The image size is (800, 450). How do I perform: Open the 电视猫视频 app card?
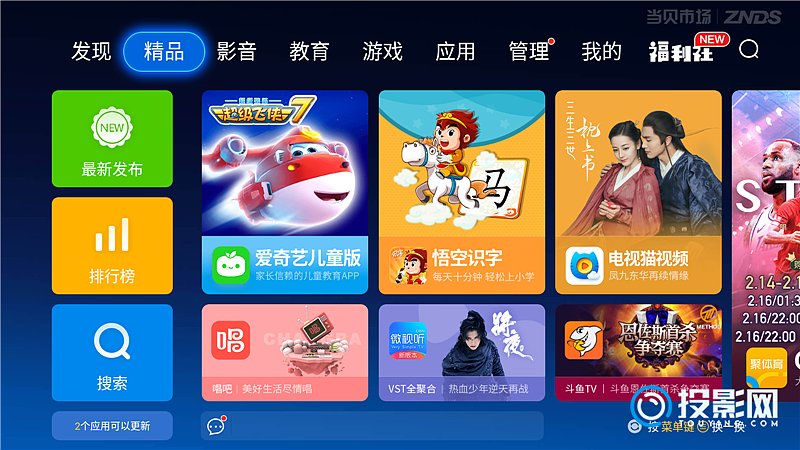(638, 192)
